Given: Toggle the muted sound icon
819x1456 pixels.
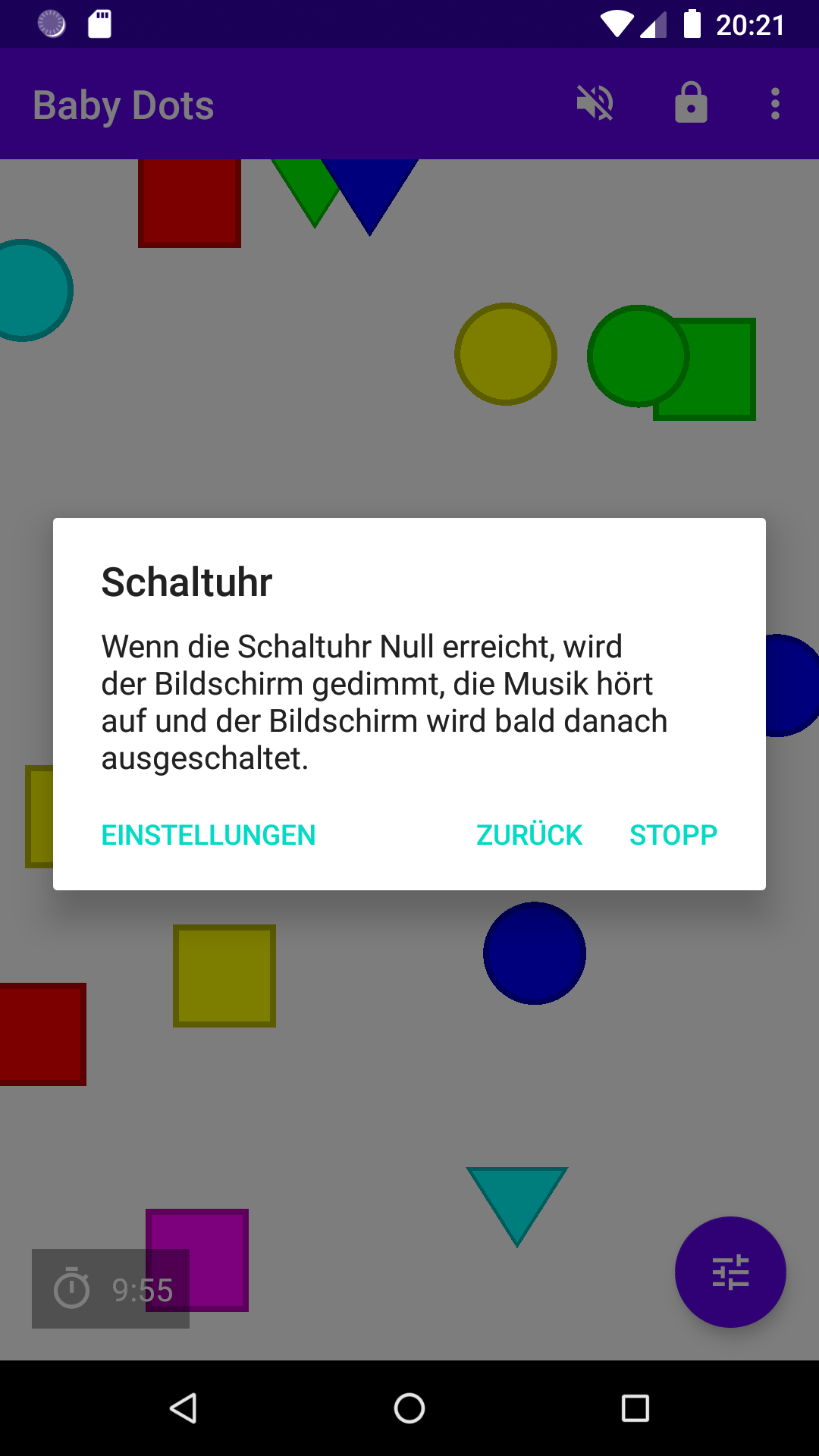Looking at the screenshot, I should coord(595,104).
